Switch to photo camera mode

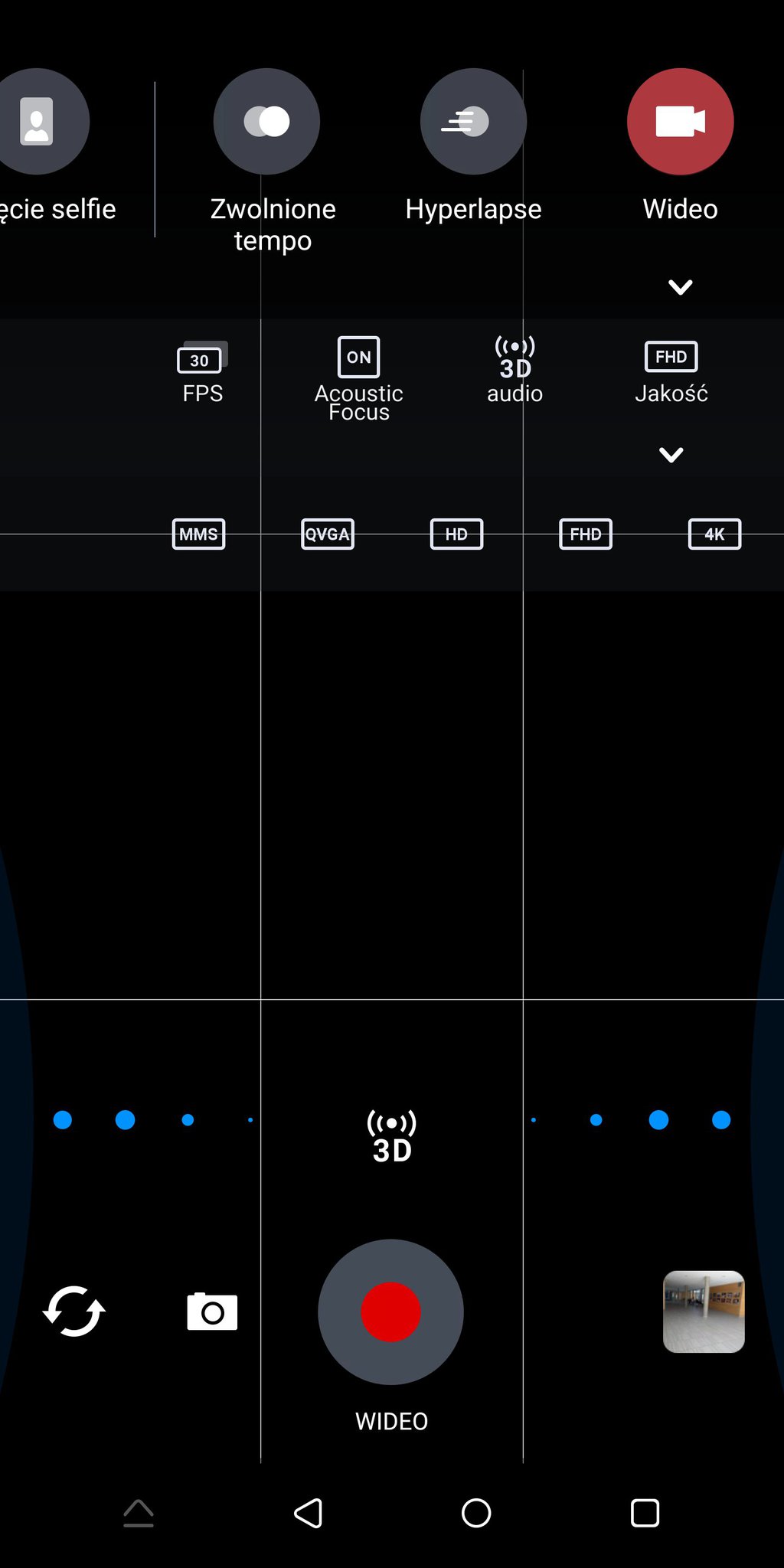pyautogui.click(x=212, y=1312)
